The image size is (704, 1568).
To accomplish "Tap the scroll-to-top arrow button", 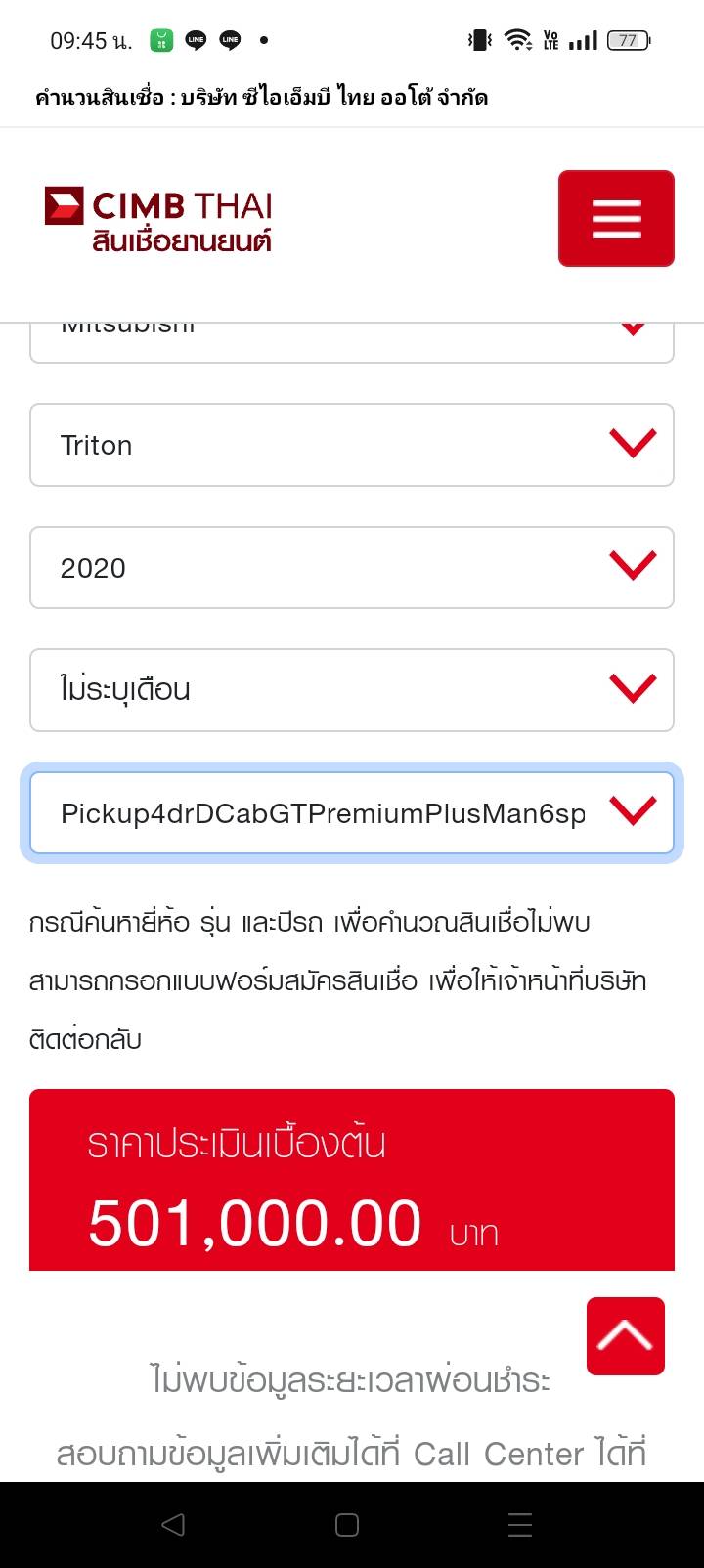I will coord(626,1335).
